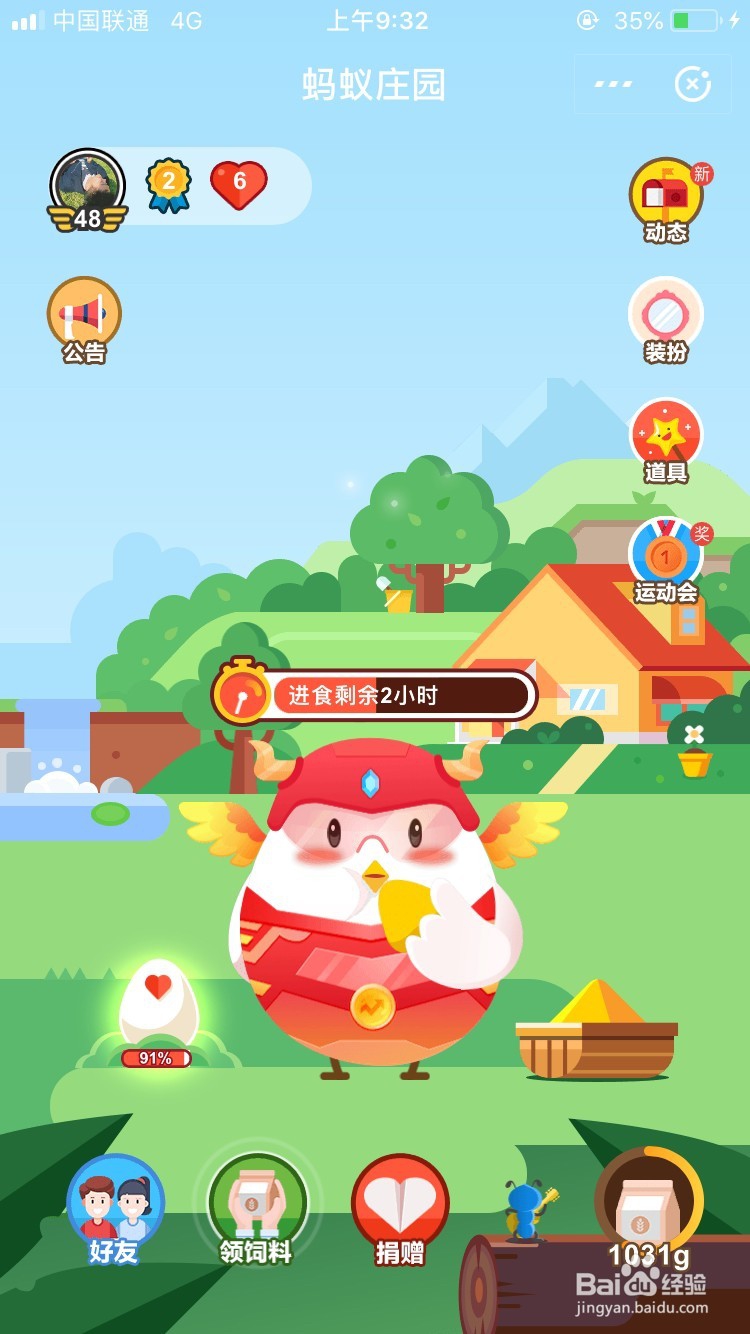Viewport: 750px width, 1334px height.
Task: Open the 好友 friends icon
Action: 115,1205
